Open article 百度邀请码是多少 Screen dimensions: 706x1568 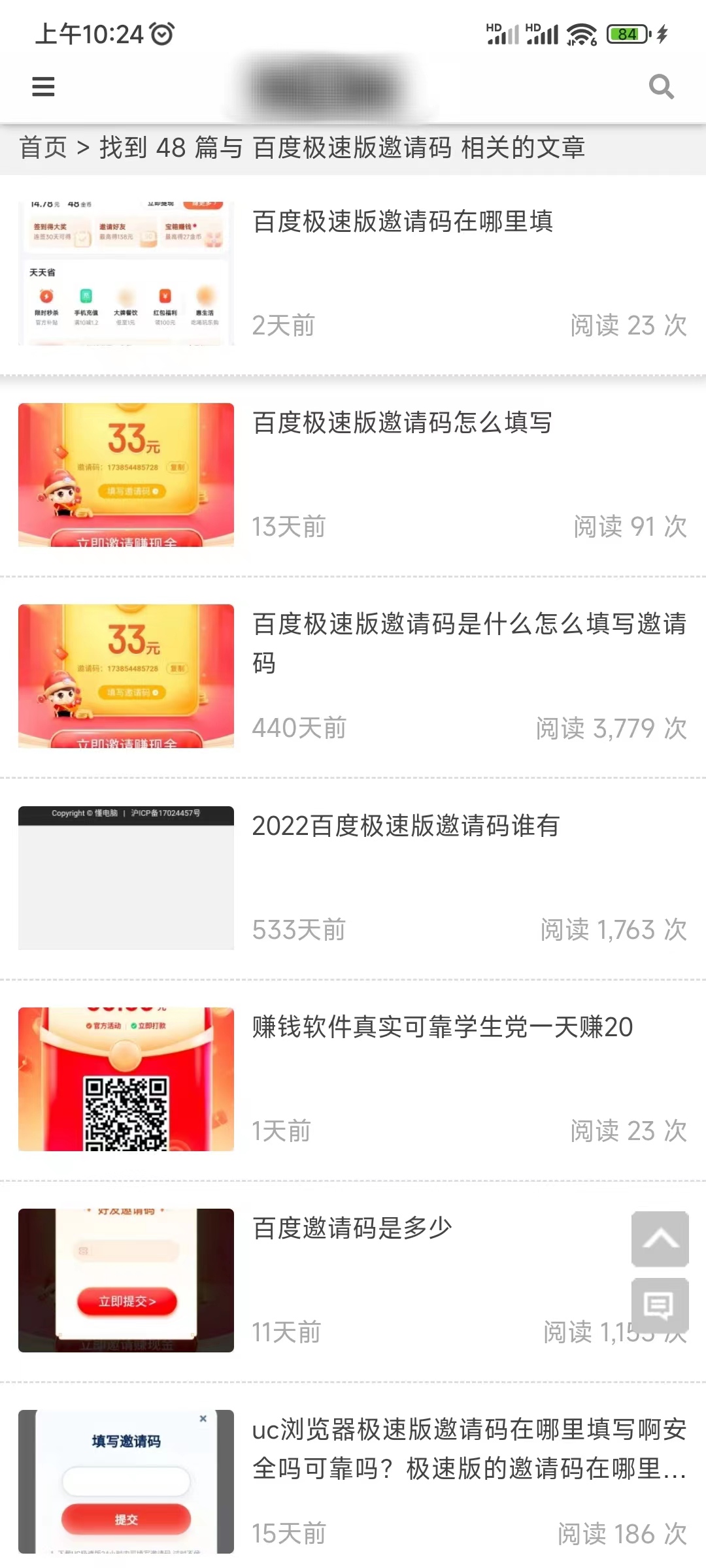point(351,1228)
